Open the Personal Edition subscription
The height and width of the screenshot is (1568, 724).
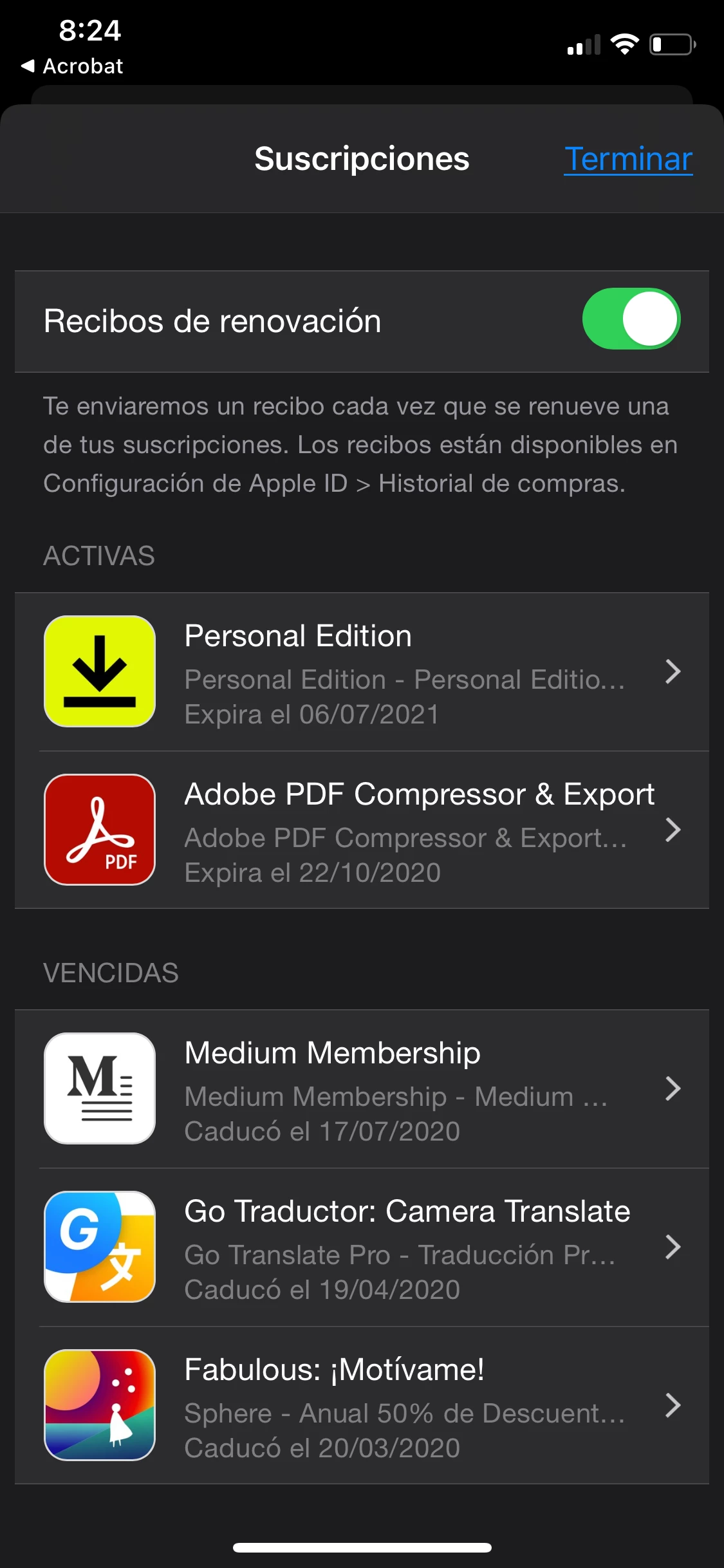[362, 672]
